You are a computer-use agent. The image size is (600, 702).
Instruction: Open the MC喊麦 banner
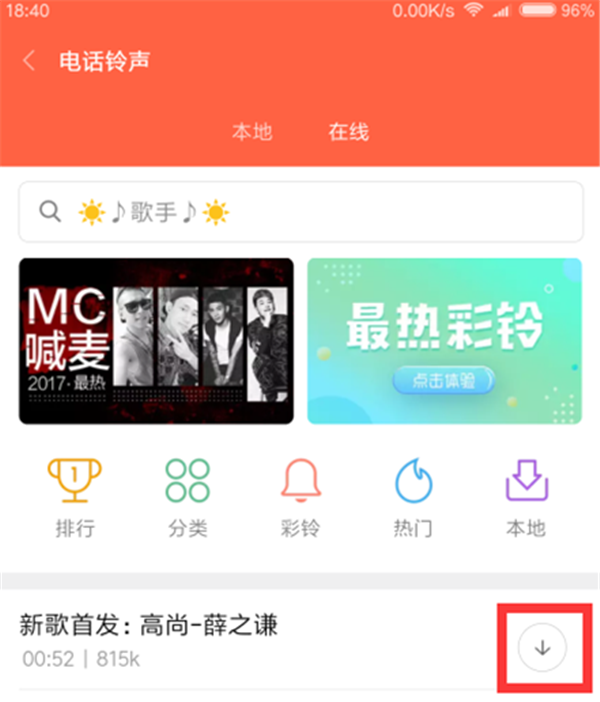click(x=156, y=341)
